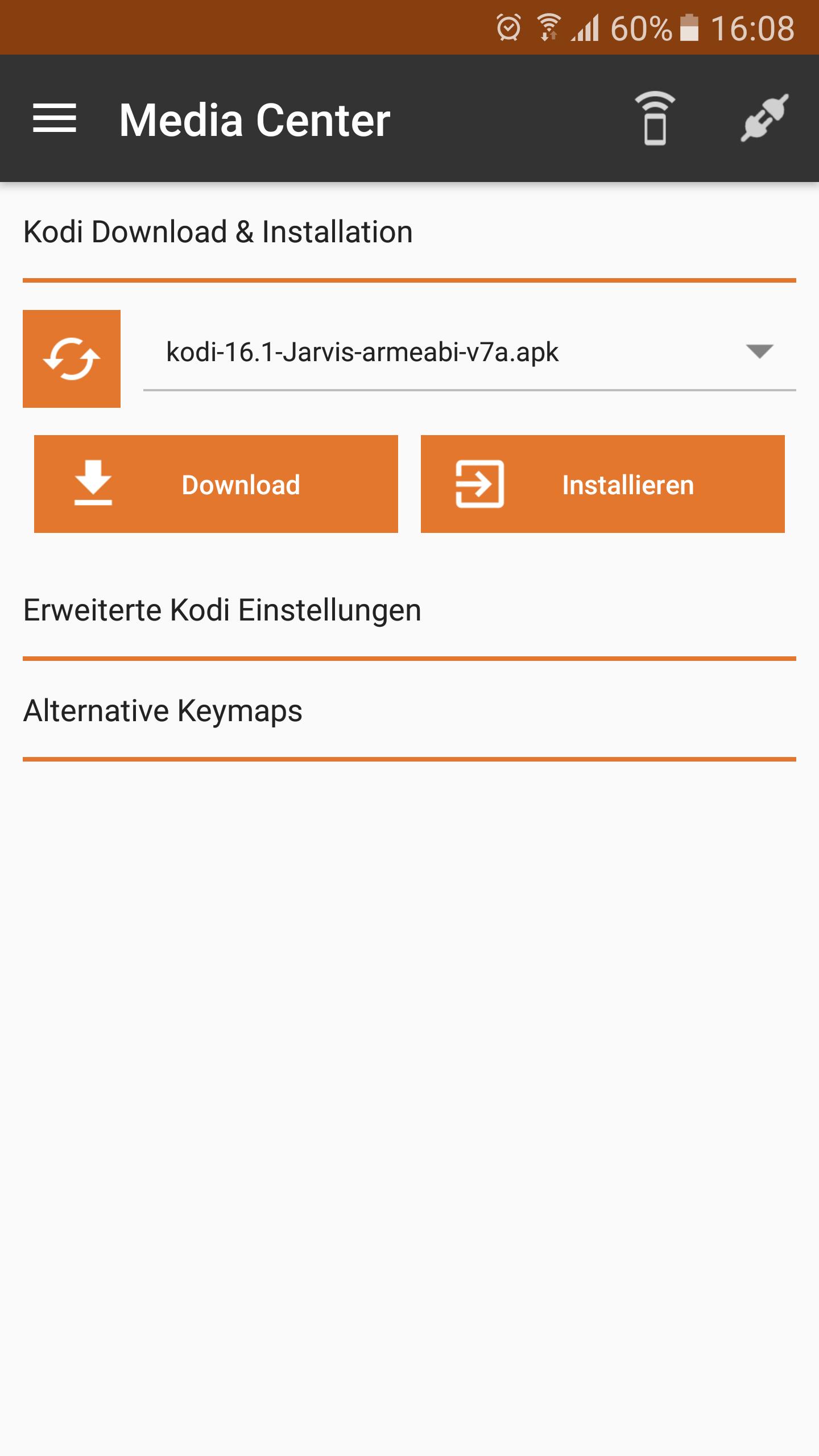Open the hamburger navigation menu
This screenshot has height=1456, width=819.
(x=55, y=119)
